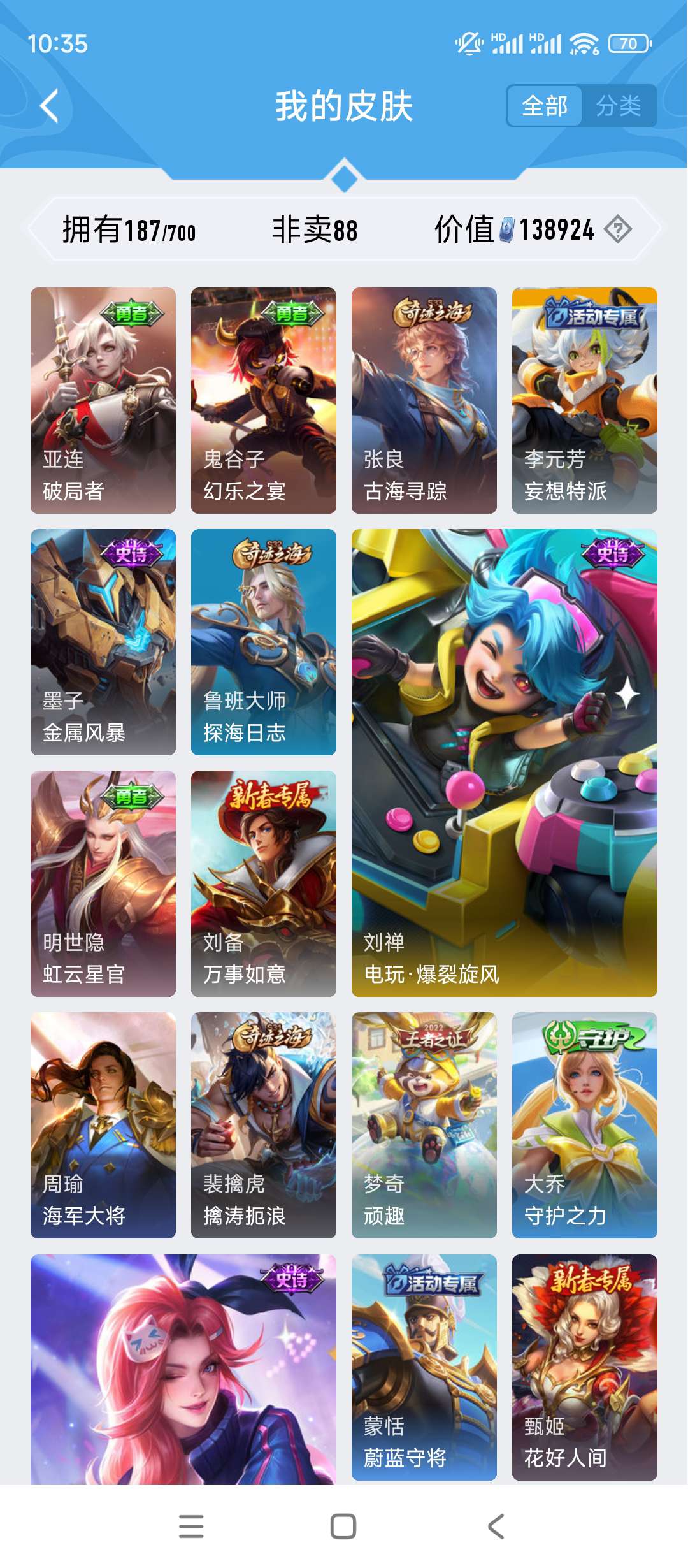Screen dimensions: 688x1568
Task: View 张良 古海寻踪 skin
Action: pyautogui.click(x=424, y=400)
